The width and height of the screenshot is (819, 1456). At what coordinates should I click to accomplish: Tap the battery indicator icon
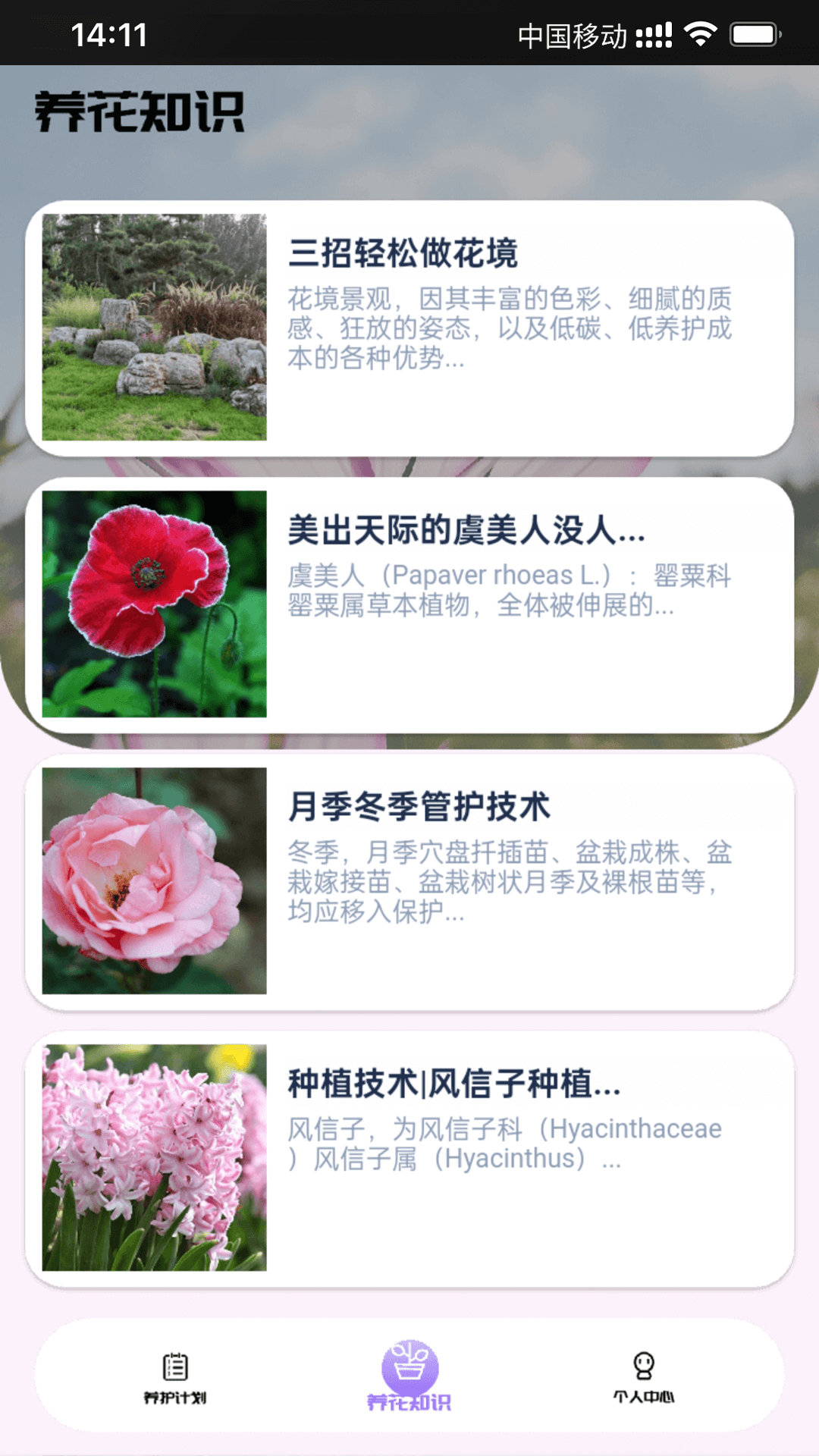pos(753,33)
